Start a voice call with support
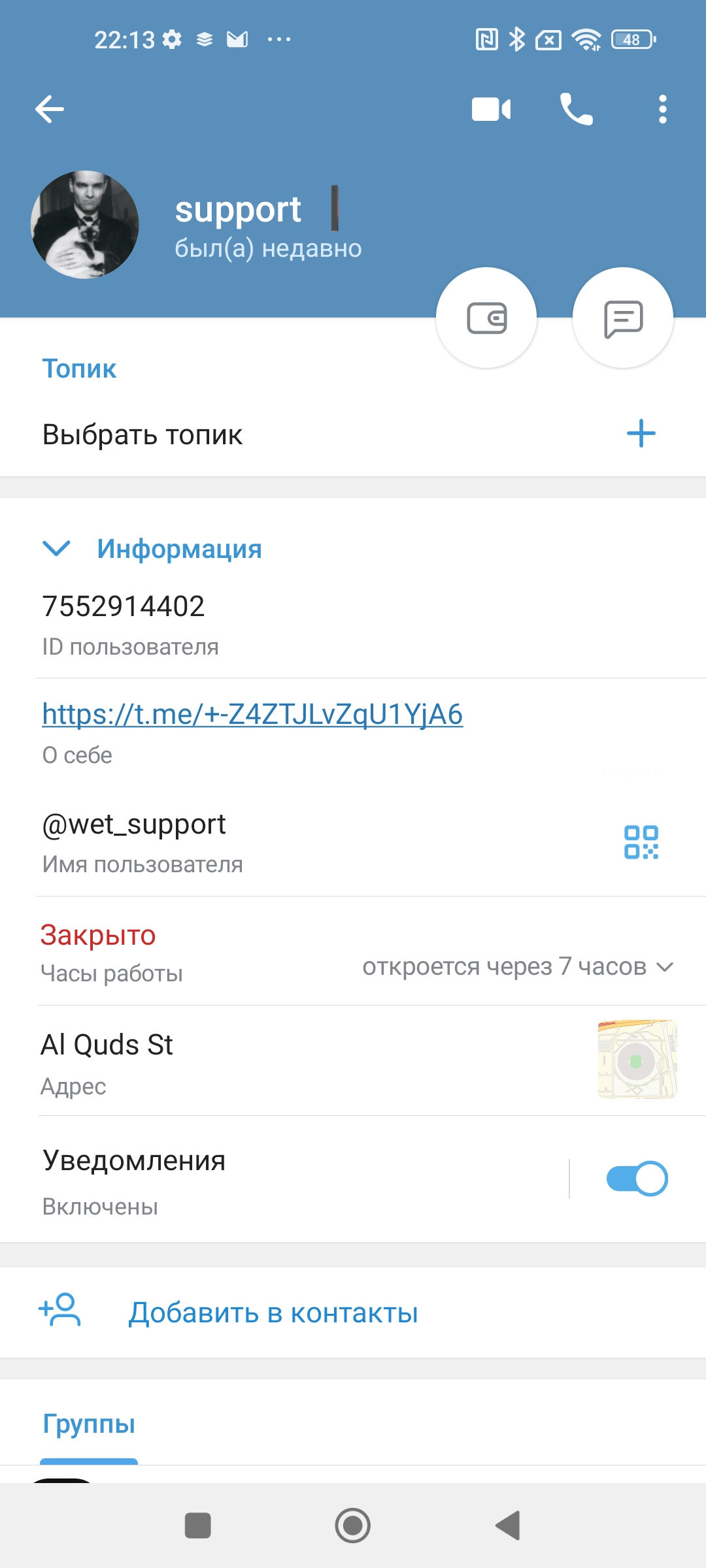The image size is (706, 1568). pyautogui.click(x=576, y=109)
